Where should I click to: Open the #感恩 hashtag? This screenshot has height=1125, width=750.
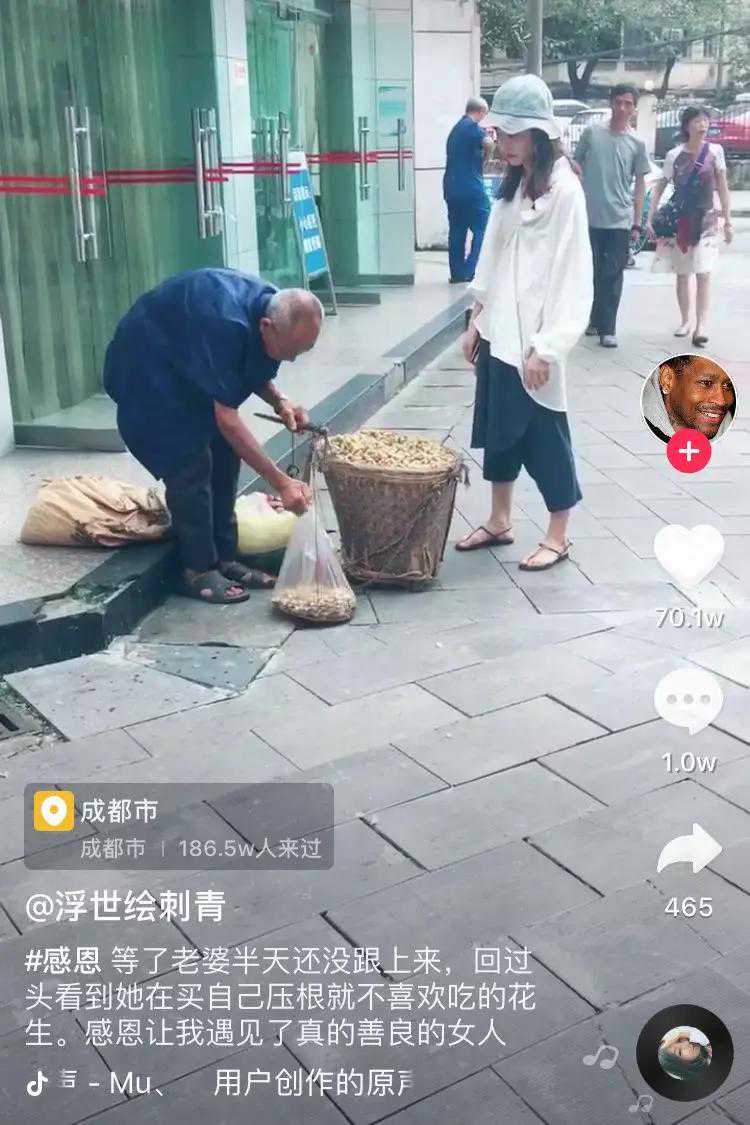coord(62,962)
